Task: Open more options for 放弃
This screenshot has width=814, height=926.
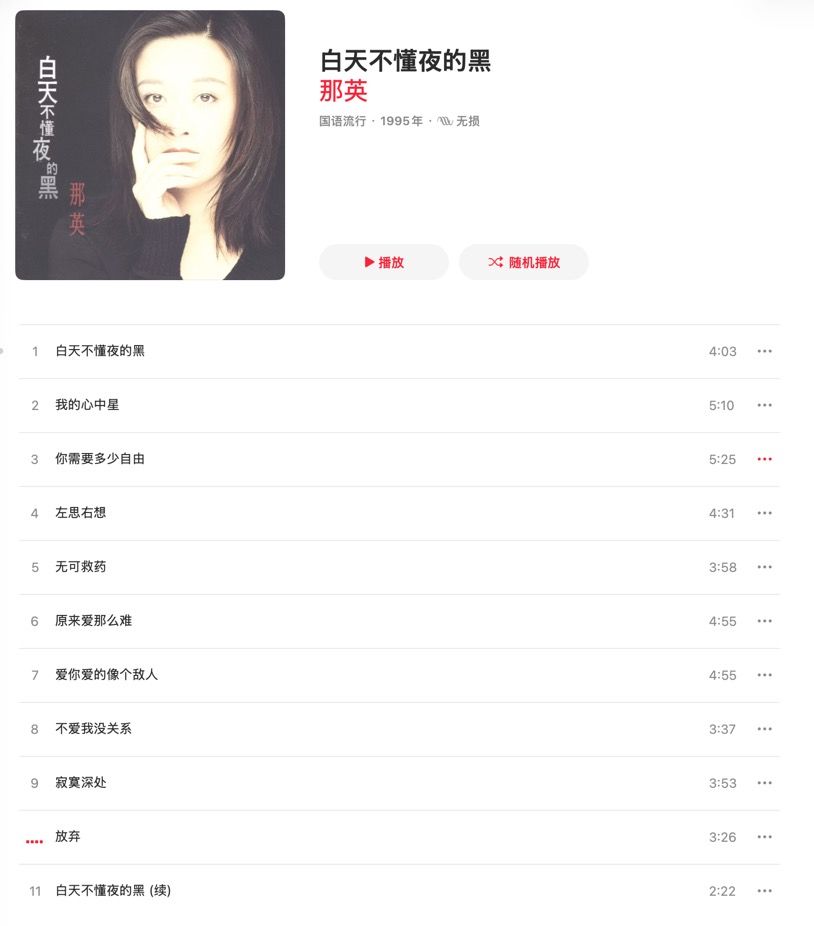Action: click(x=765, y=837)
